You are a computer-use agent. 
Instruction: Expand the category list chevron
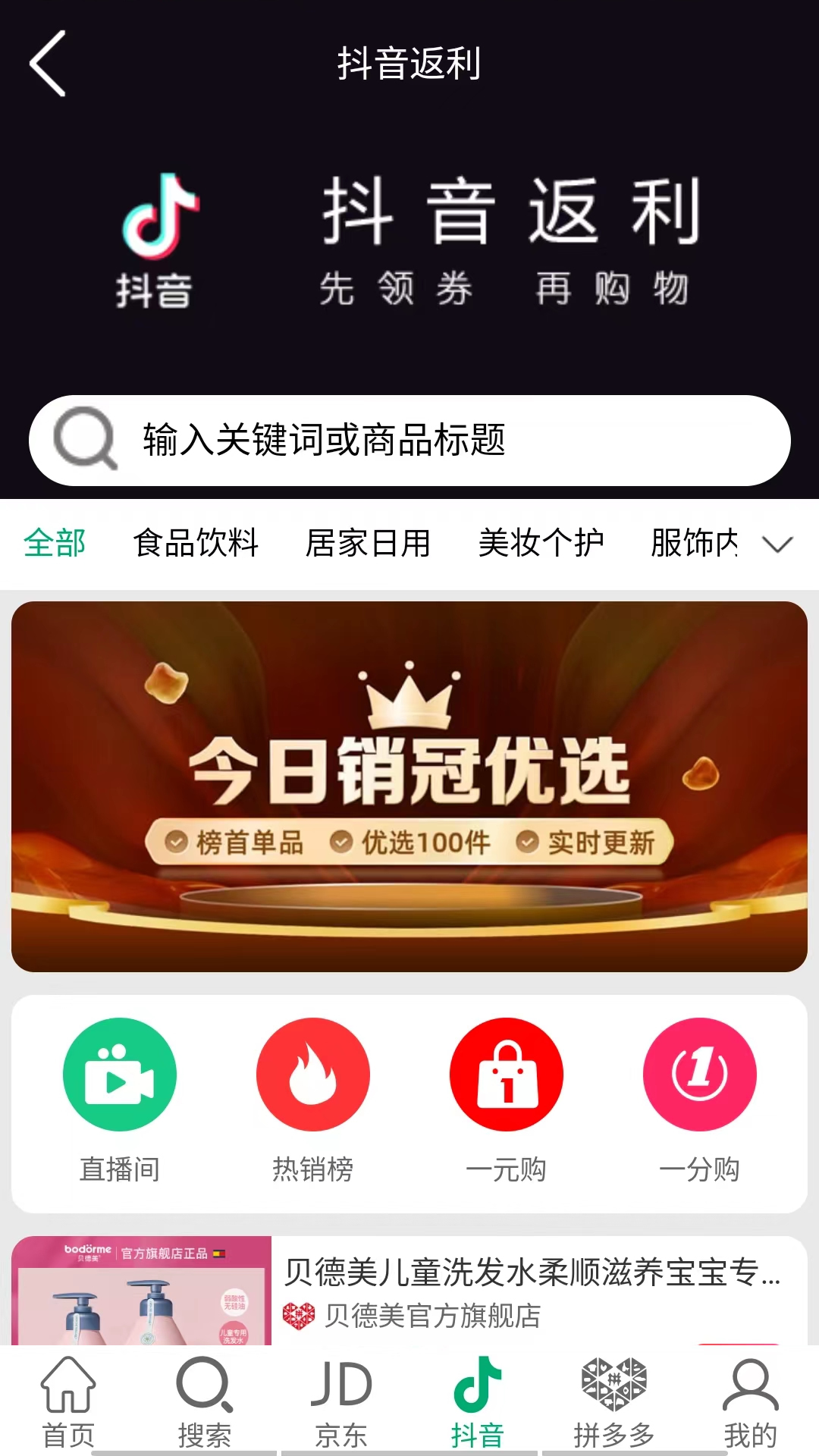(777, 544)
